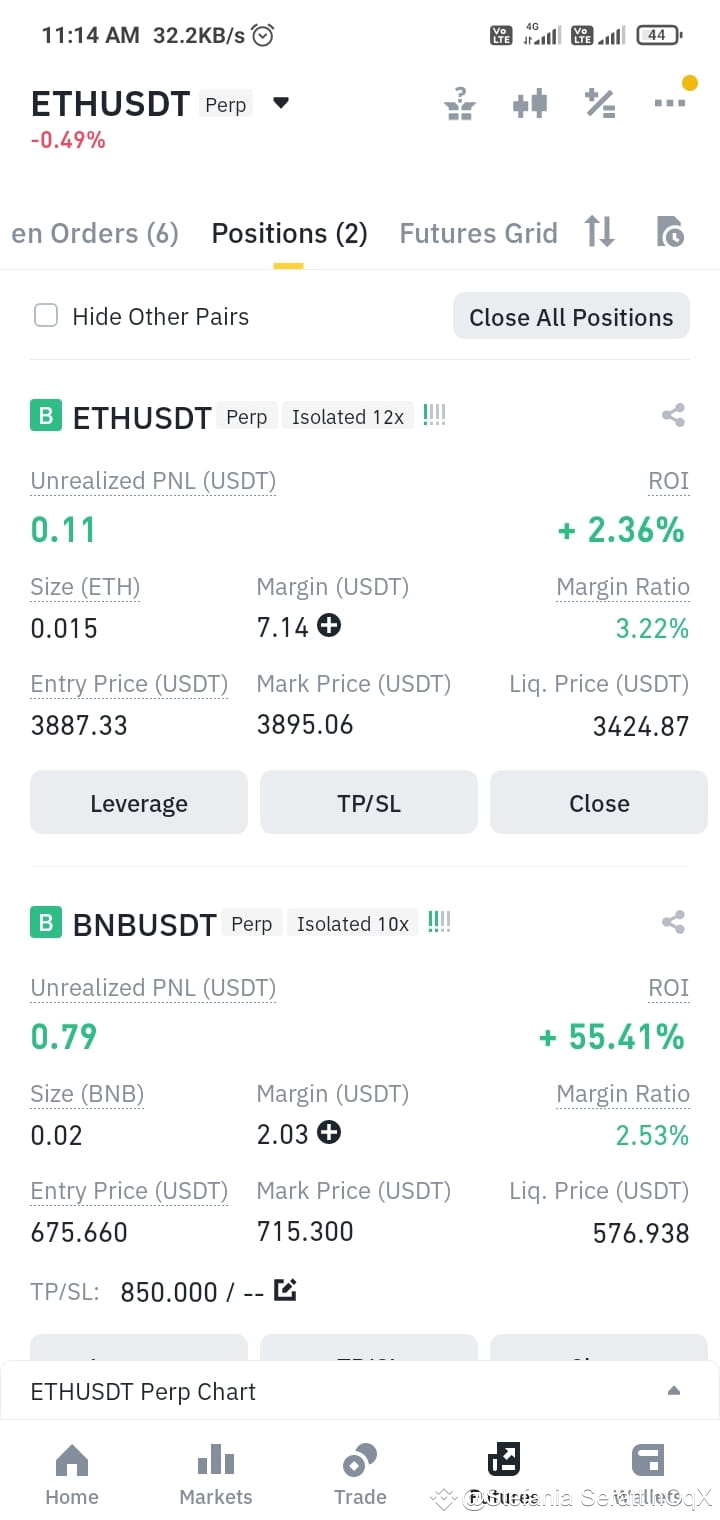Screen dimensions: 720x1520
Task: Open the ETHUSDT pair selector dropdown
Action: point(281,103)
